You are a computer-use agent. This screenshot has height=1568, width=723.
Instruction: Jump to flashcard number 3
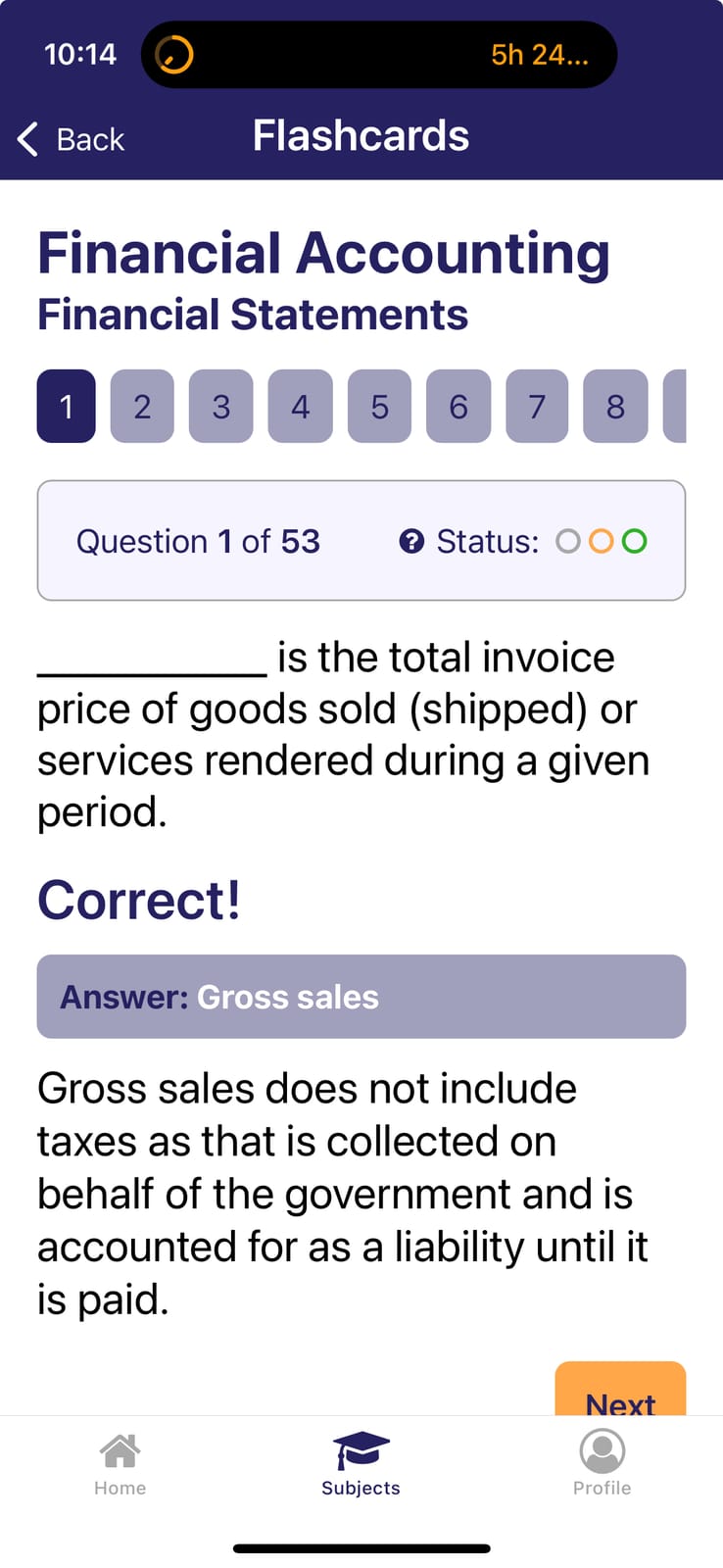pyautogui.click(x=221, y=406)
